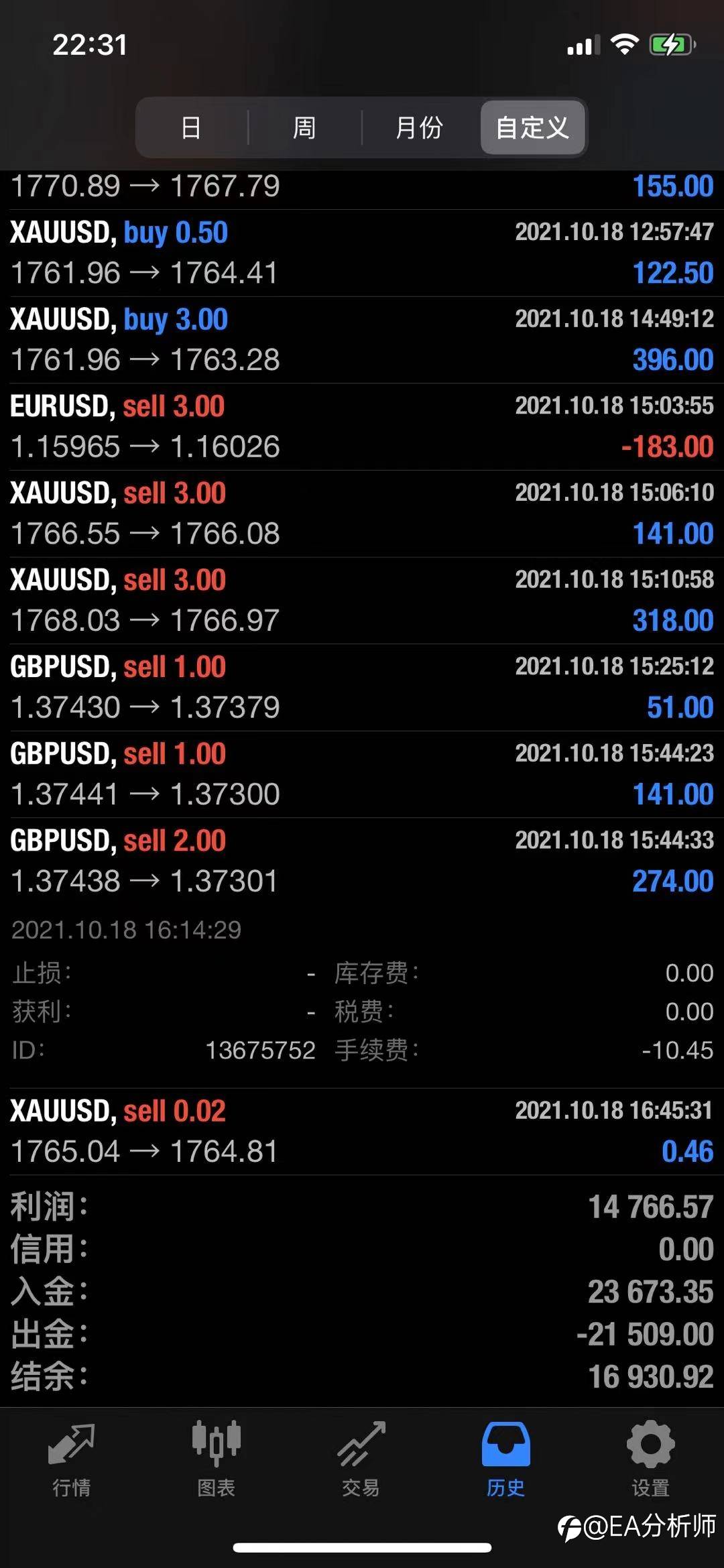Expand XAUUSD sell trade with 141.00 profit
724x1568 pixels.
(x=362, y=514)
